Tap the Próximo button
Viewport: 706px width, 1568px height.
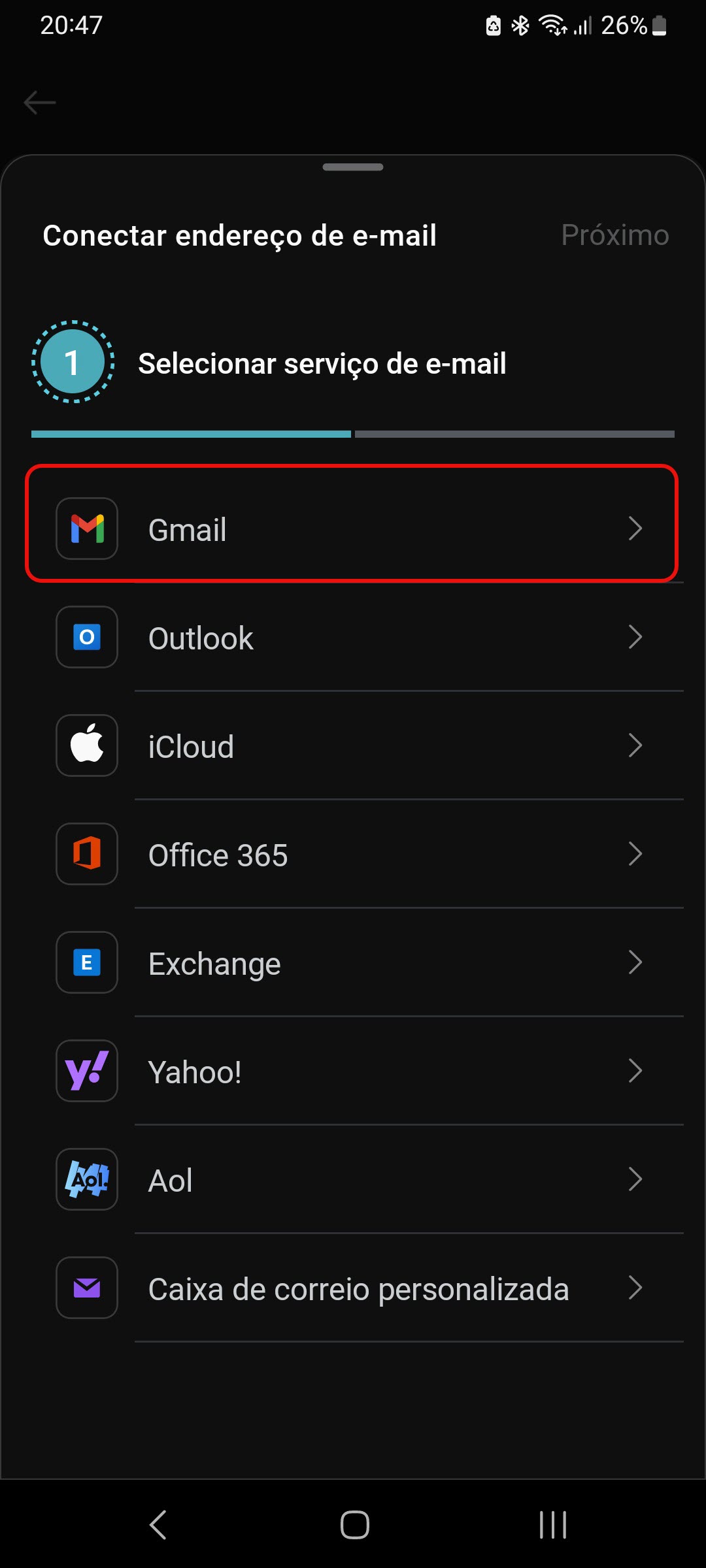point(614,235)
